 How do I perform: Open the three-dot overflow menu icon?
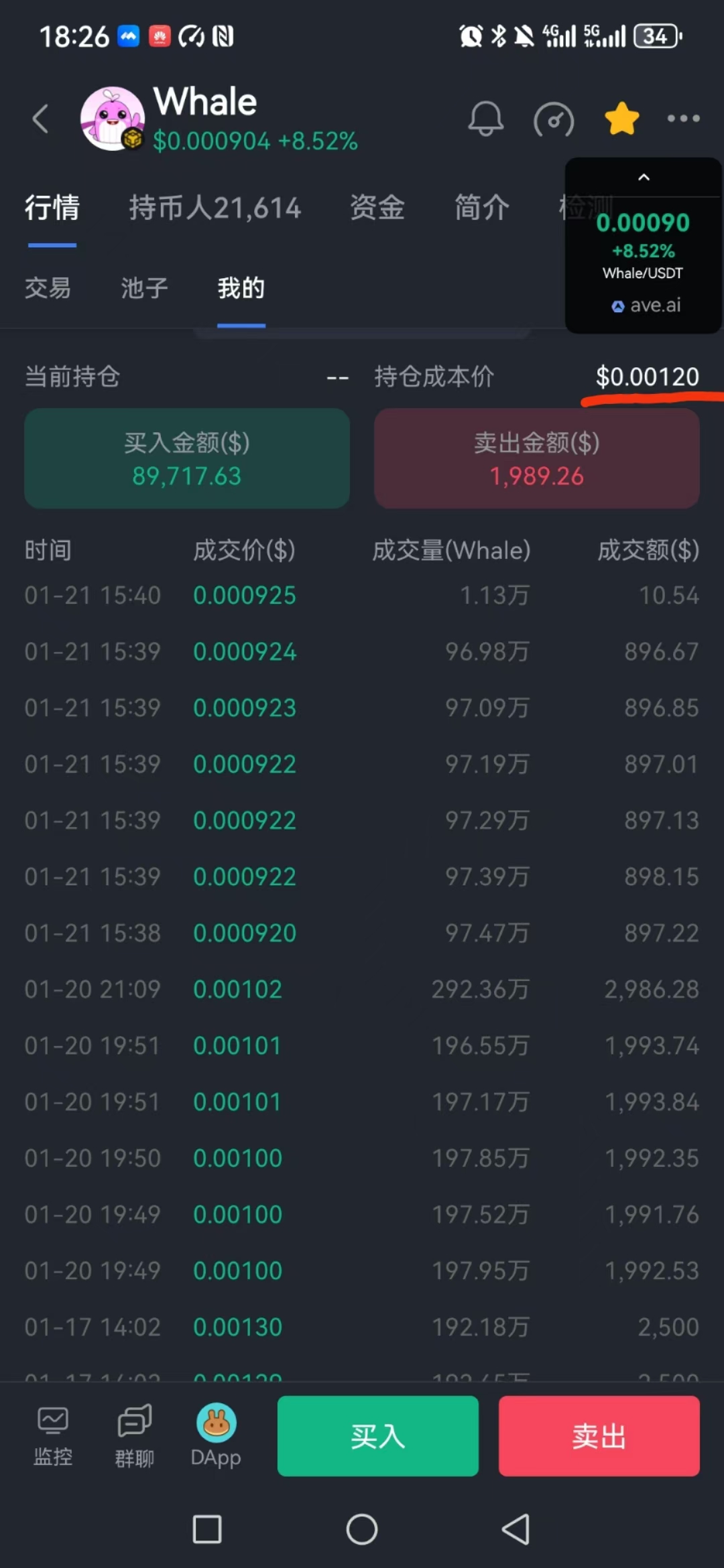click(683, 118)
